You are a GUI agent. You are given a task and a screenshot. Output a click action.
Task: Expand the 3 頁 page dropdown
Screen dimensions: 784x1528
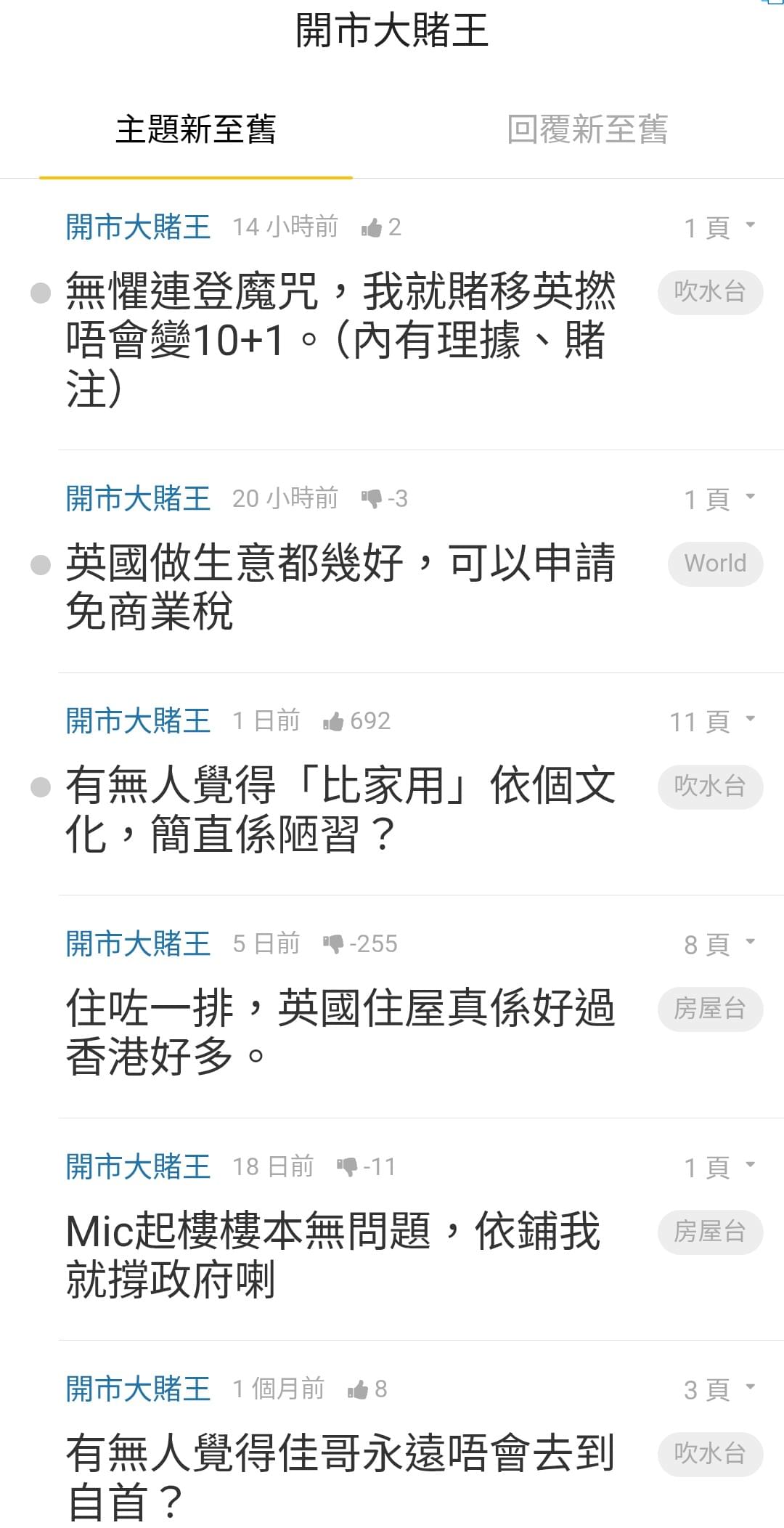pyautogui.click(x=719, y=1389)
